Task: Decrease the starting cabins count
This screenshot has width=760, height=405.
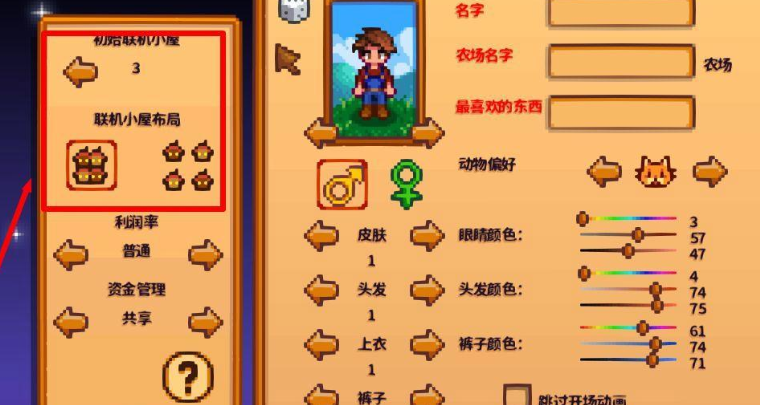Action: click(x=80, y=71)
